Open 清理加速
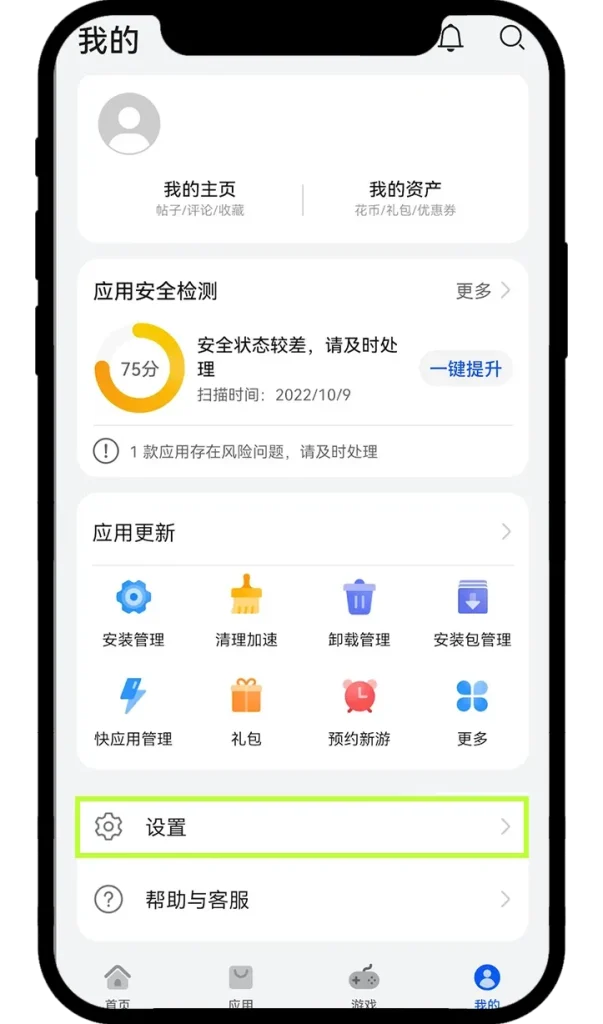603x1024 pixels. pos(246,610)
